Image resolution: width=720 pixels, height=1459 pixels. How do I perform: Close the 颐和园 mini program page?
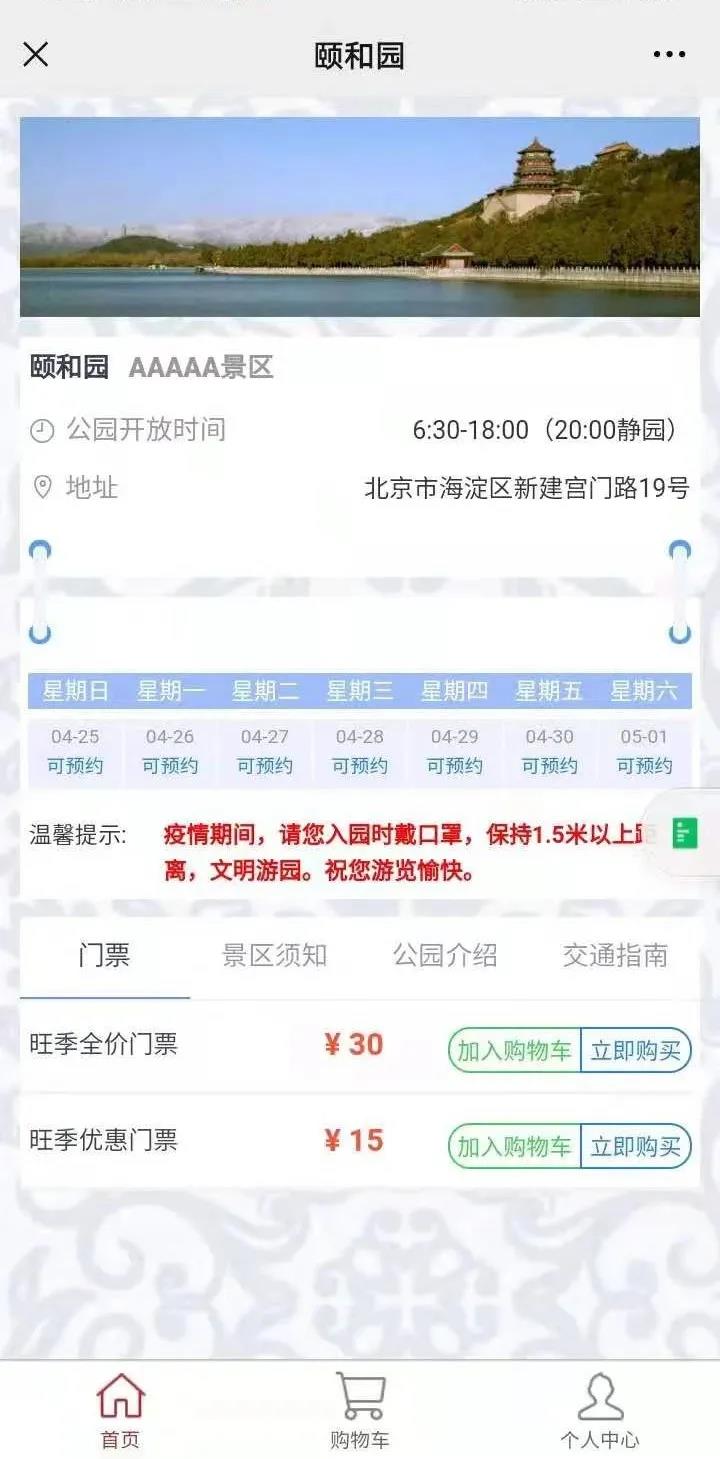click(36, 54)
